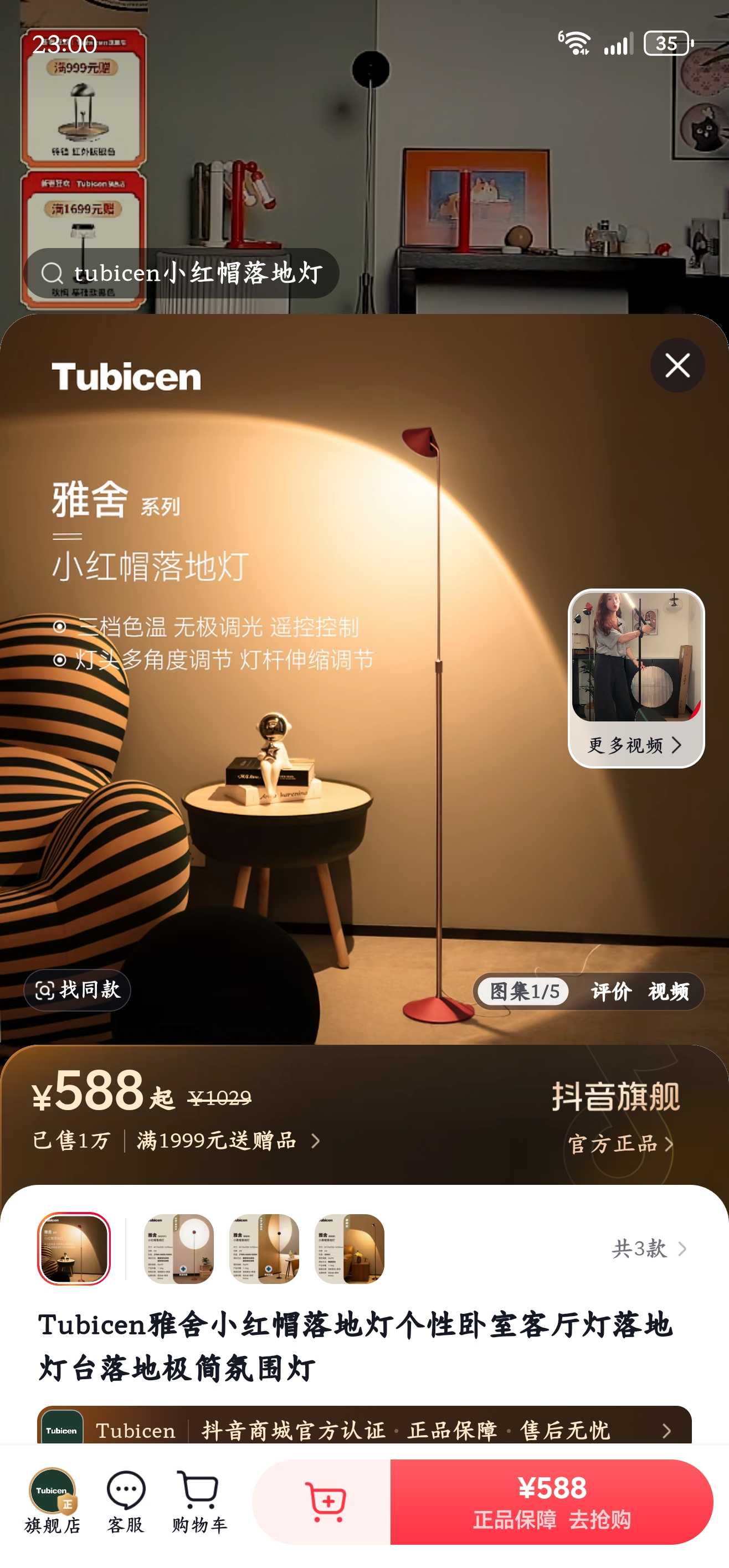Open Tubicen 抖音商城官方认证 banner
The image size is (729, 1568).
click(364, 1429)
